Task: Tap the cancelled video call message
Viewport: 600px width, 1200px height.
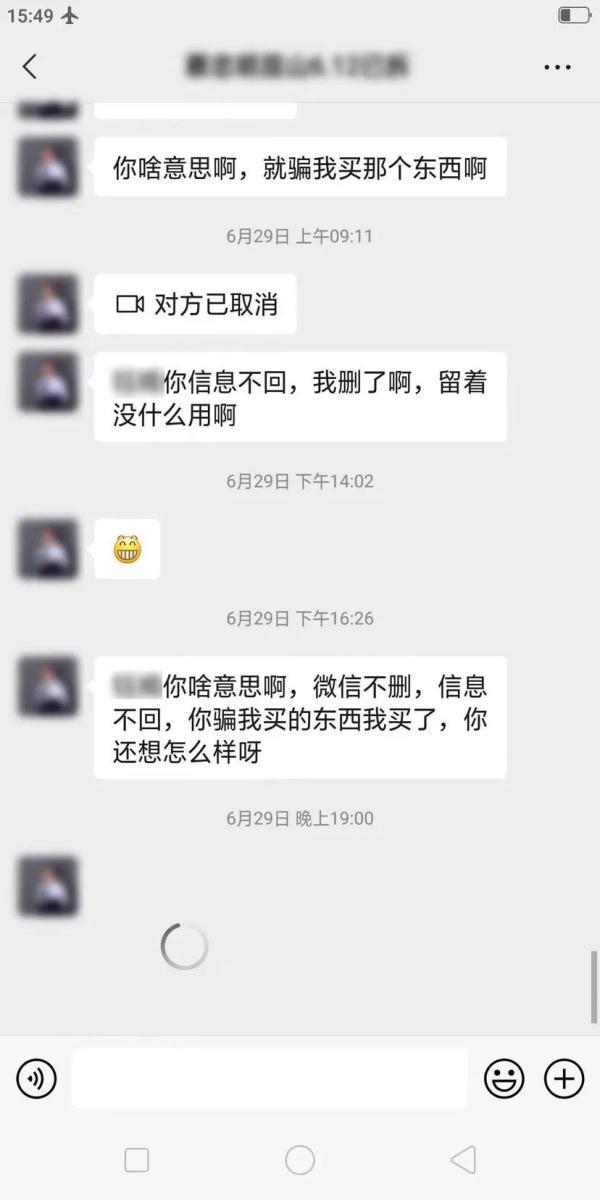Action: coord(196,304)
